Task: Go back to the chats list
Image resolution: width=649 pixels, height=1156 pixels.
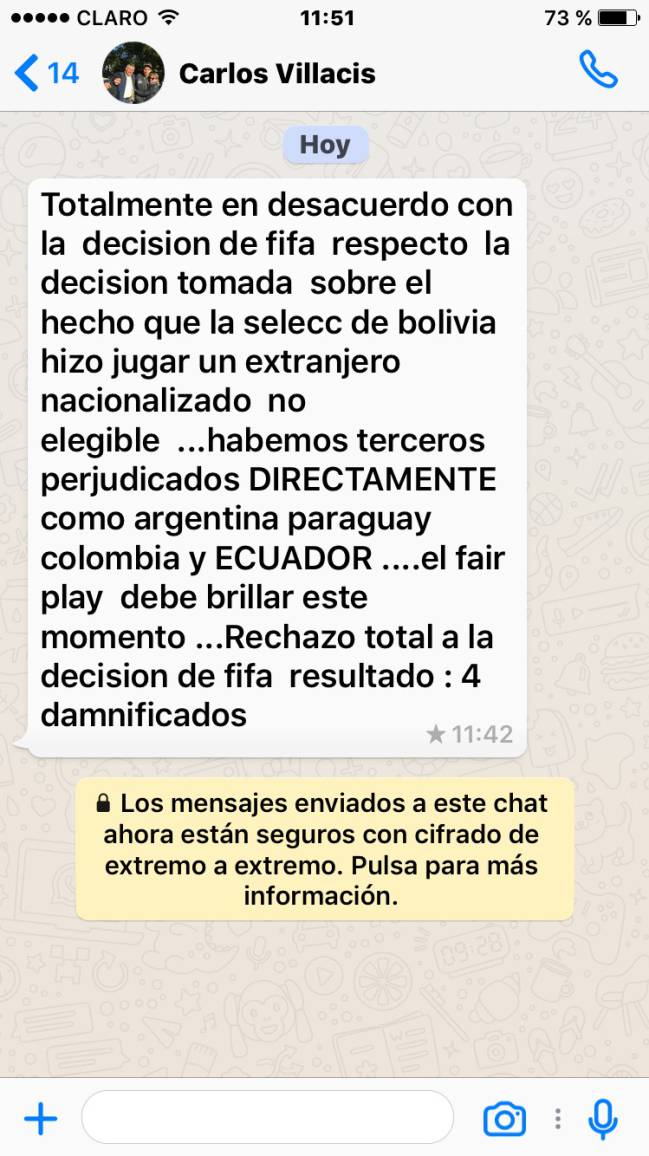Action: 45,73
